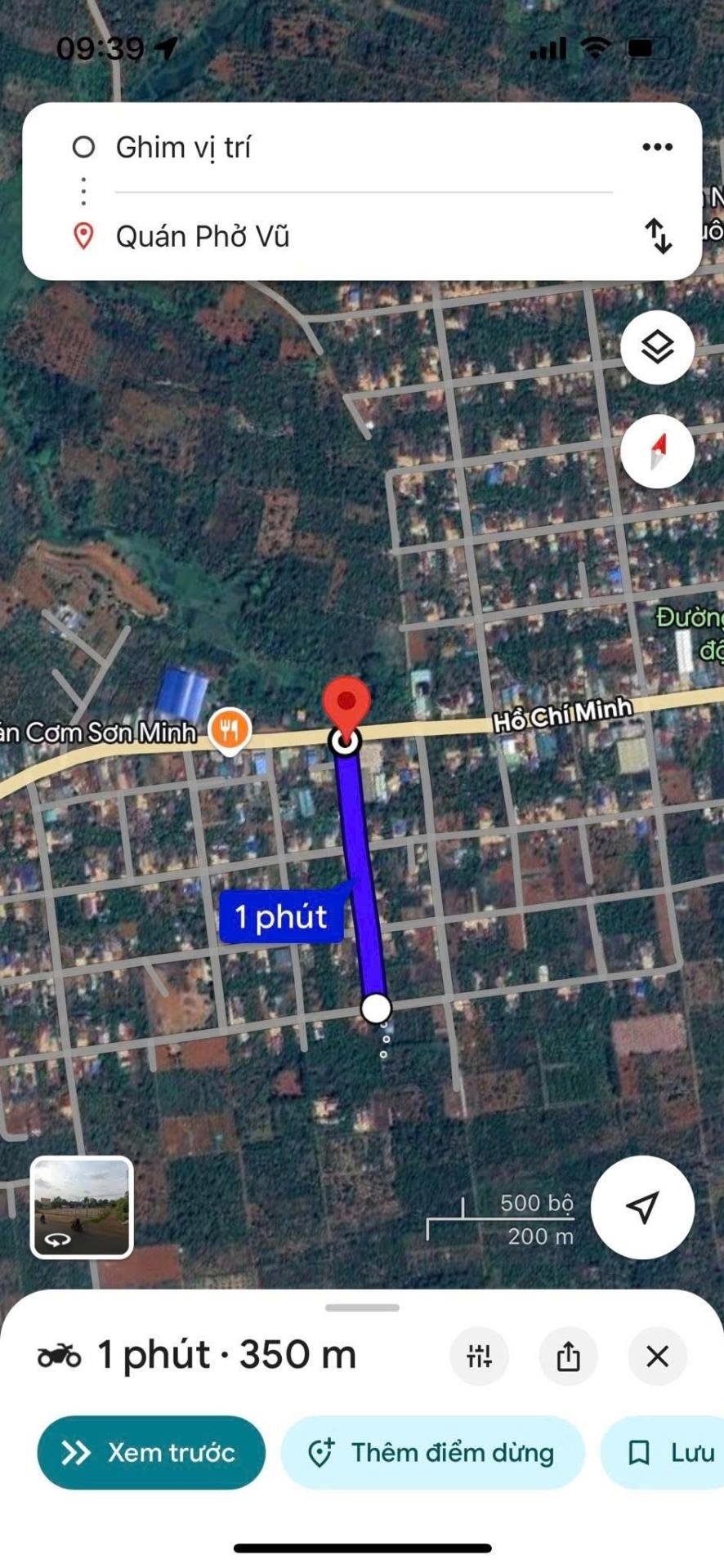Open the map layers selector
Viewport: 724px width, 1568px height.
(x=657, y=348)
